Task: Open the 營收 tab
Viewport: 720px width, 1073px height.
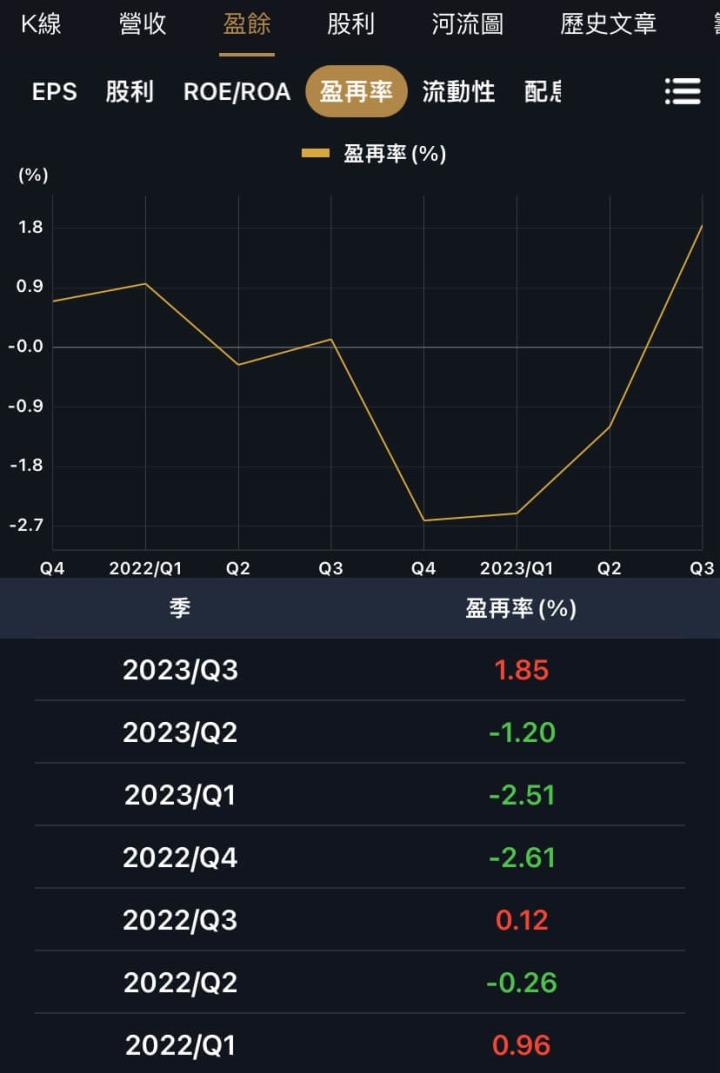Action: pos(141,25)
